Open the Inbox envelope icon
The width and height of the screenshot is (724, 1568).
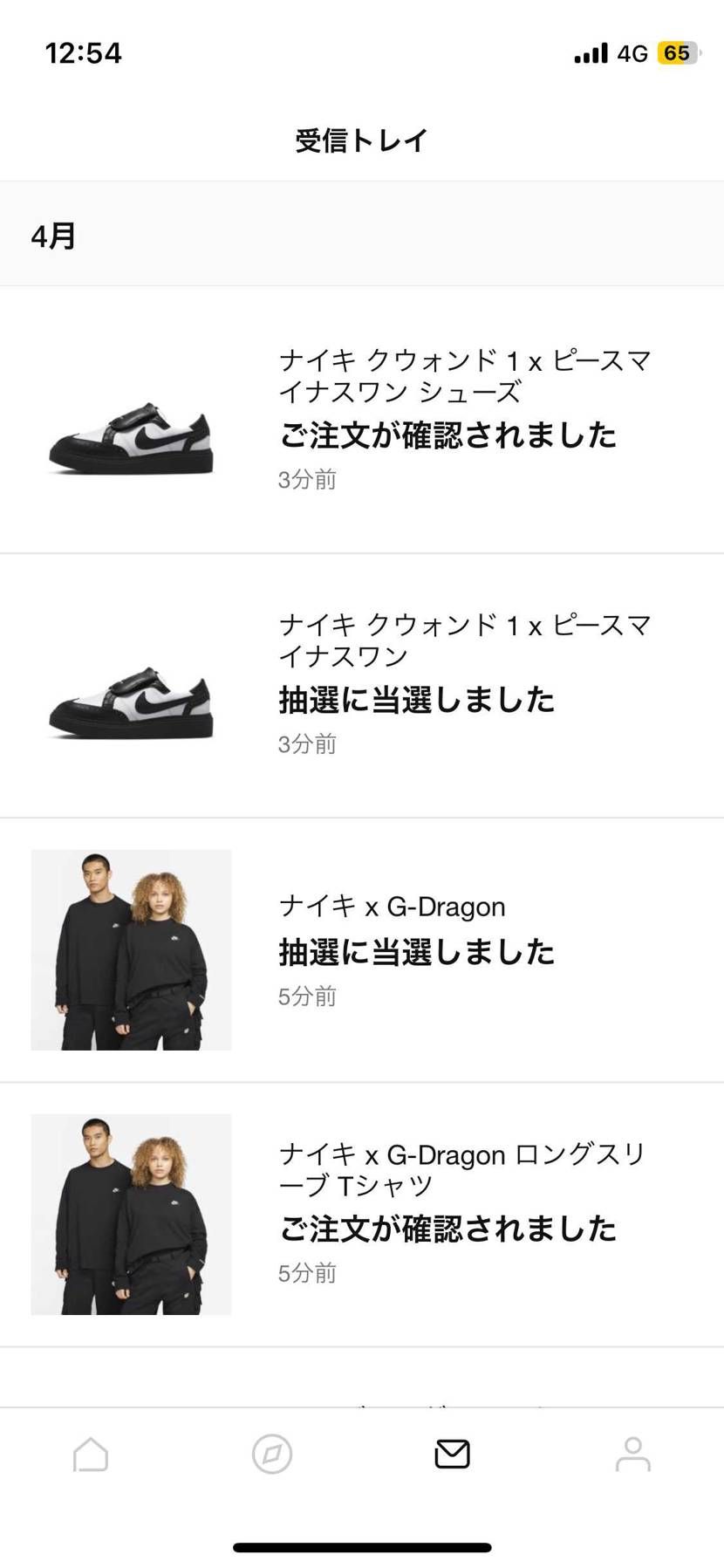coord(452,1454)
